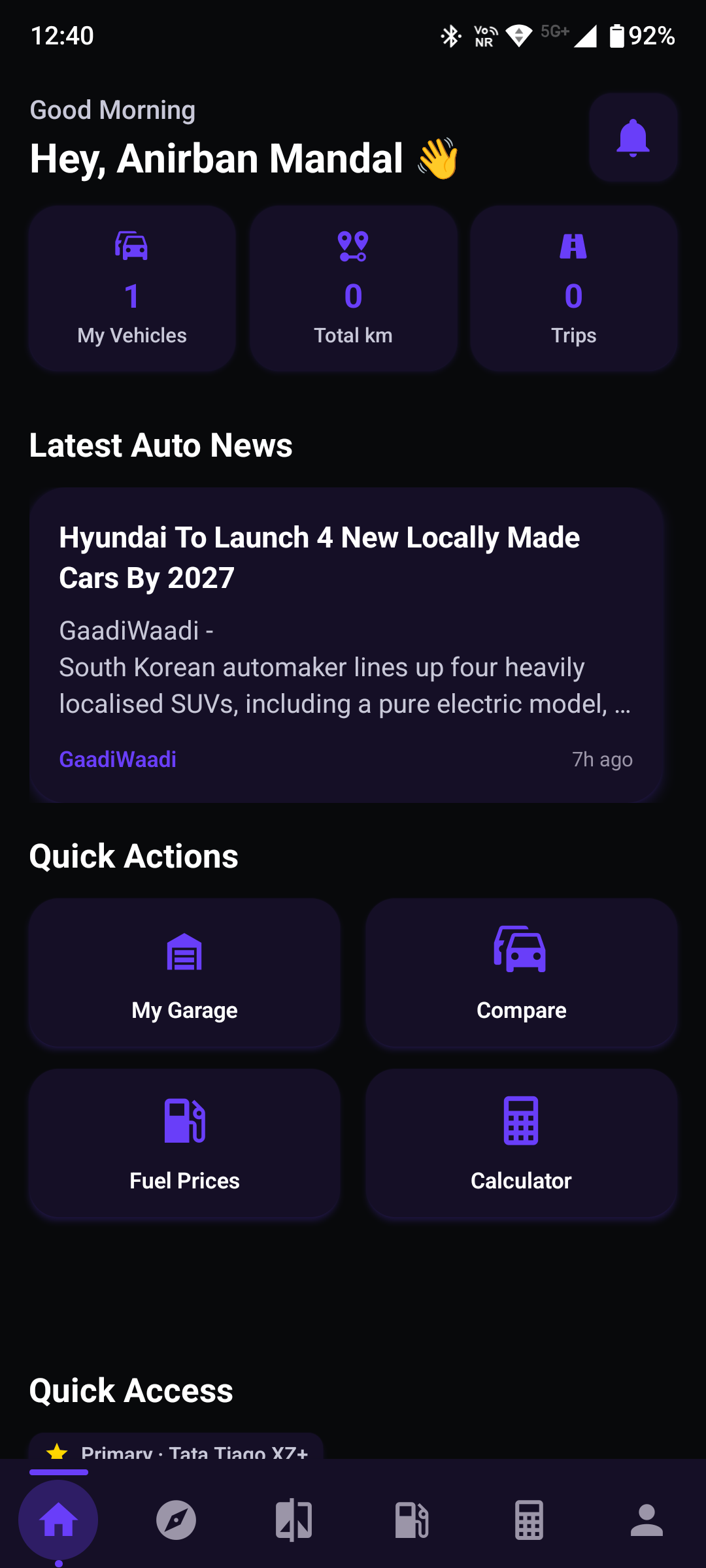The image size is (706, 1568).
Task: Open the notifications bell
Action: click(632, 137)
